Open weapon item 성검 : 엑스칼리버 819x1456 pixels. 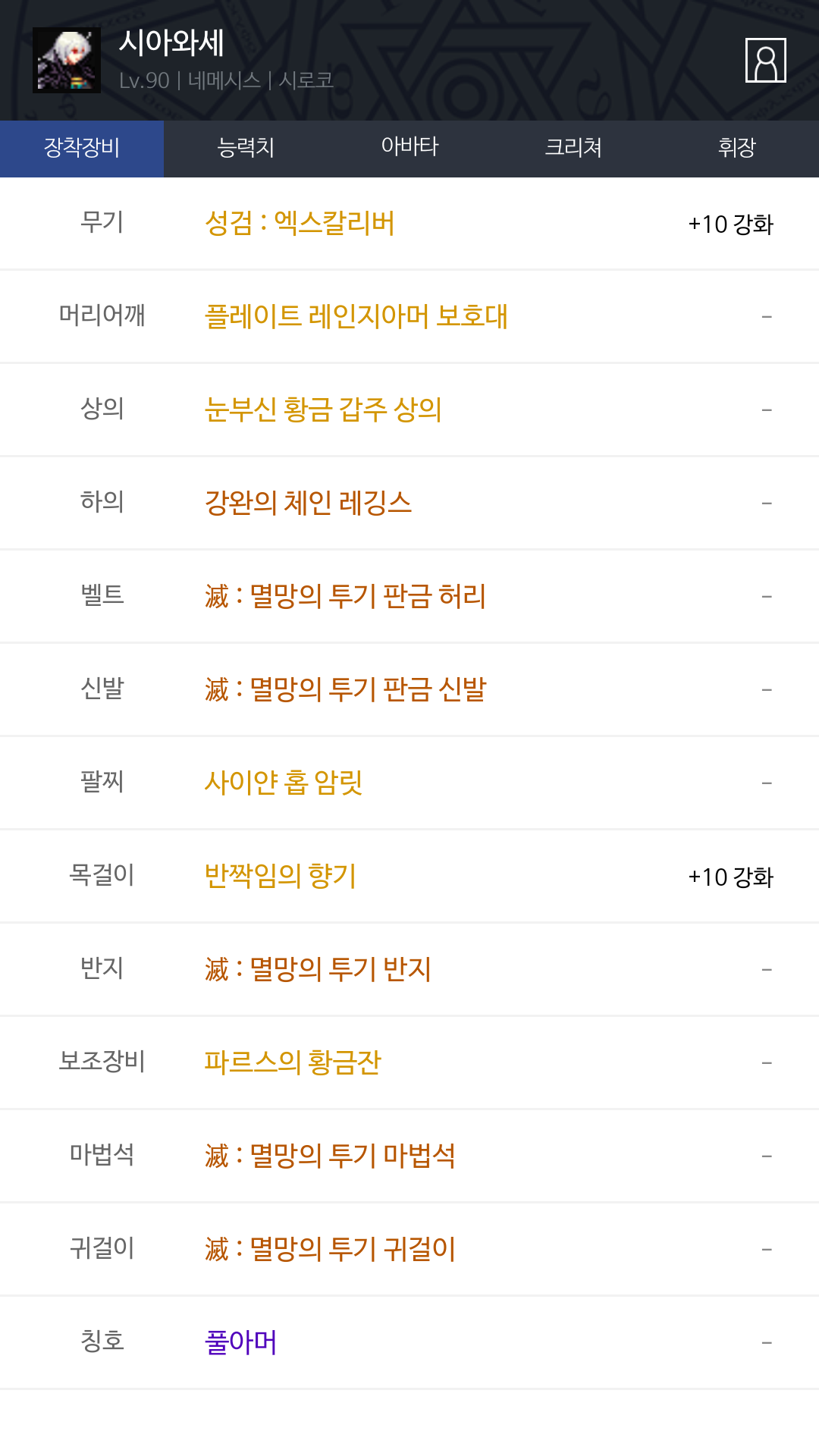(409, 224)
